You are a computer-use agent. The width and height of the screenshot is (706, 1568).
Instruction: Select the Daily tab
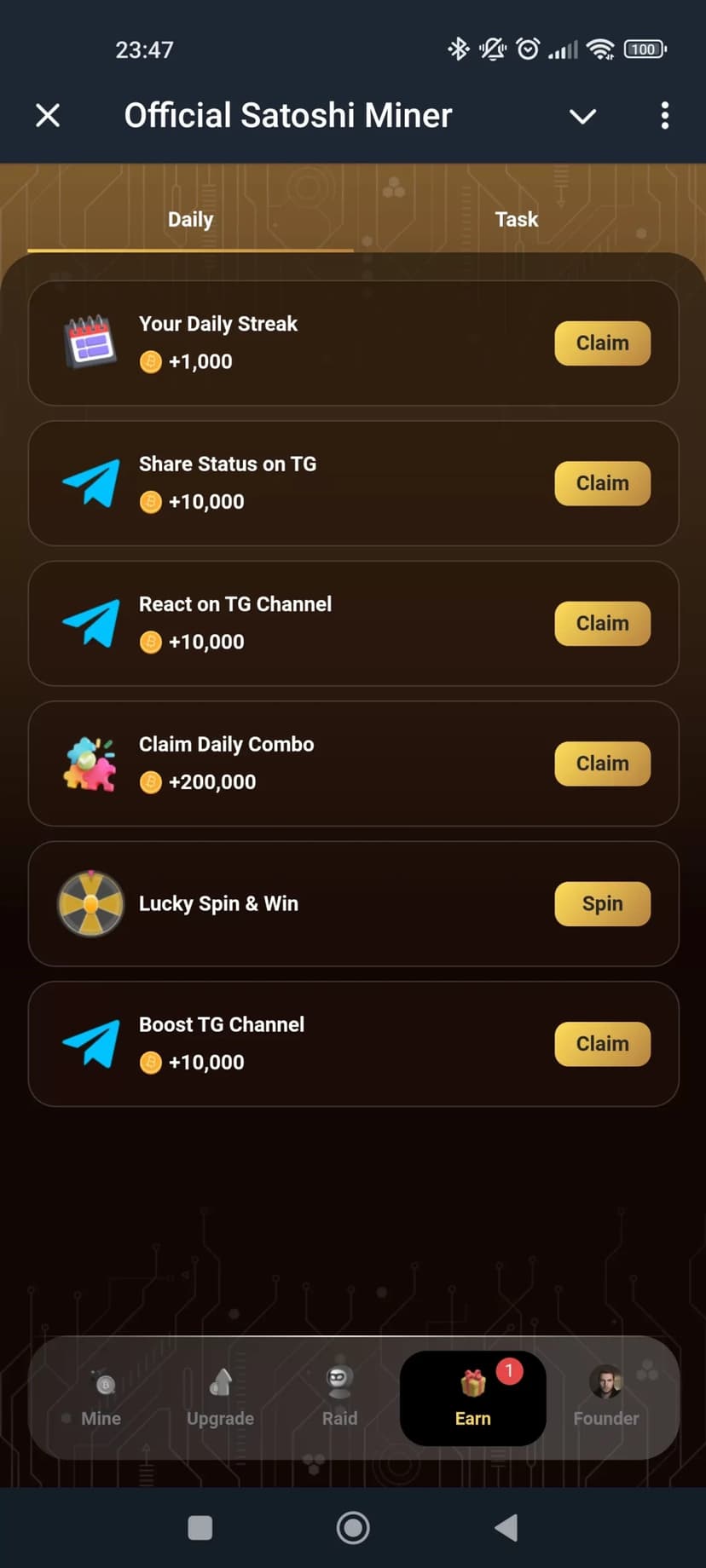click(x=190, y=220)
